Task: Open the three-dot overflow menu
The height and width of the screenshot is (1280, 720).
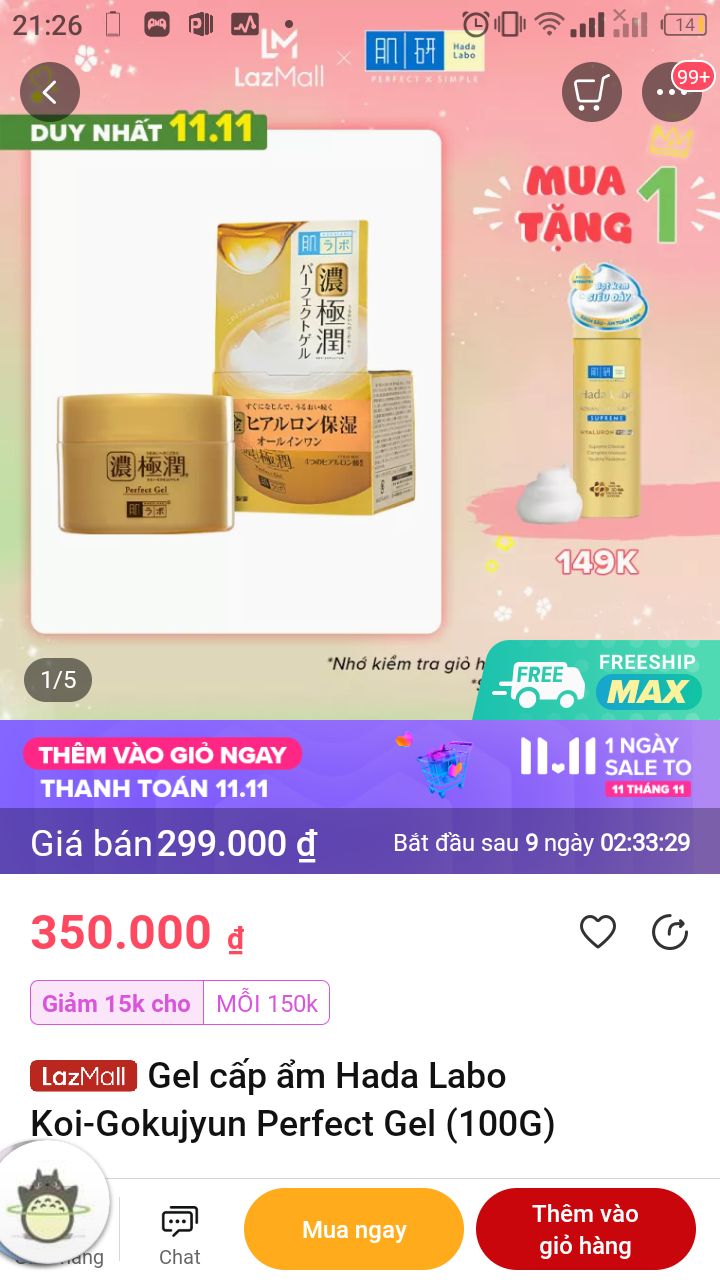Action: (x=672, y=93)
